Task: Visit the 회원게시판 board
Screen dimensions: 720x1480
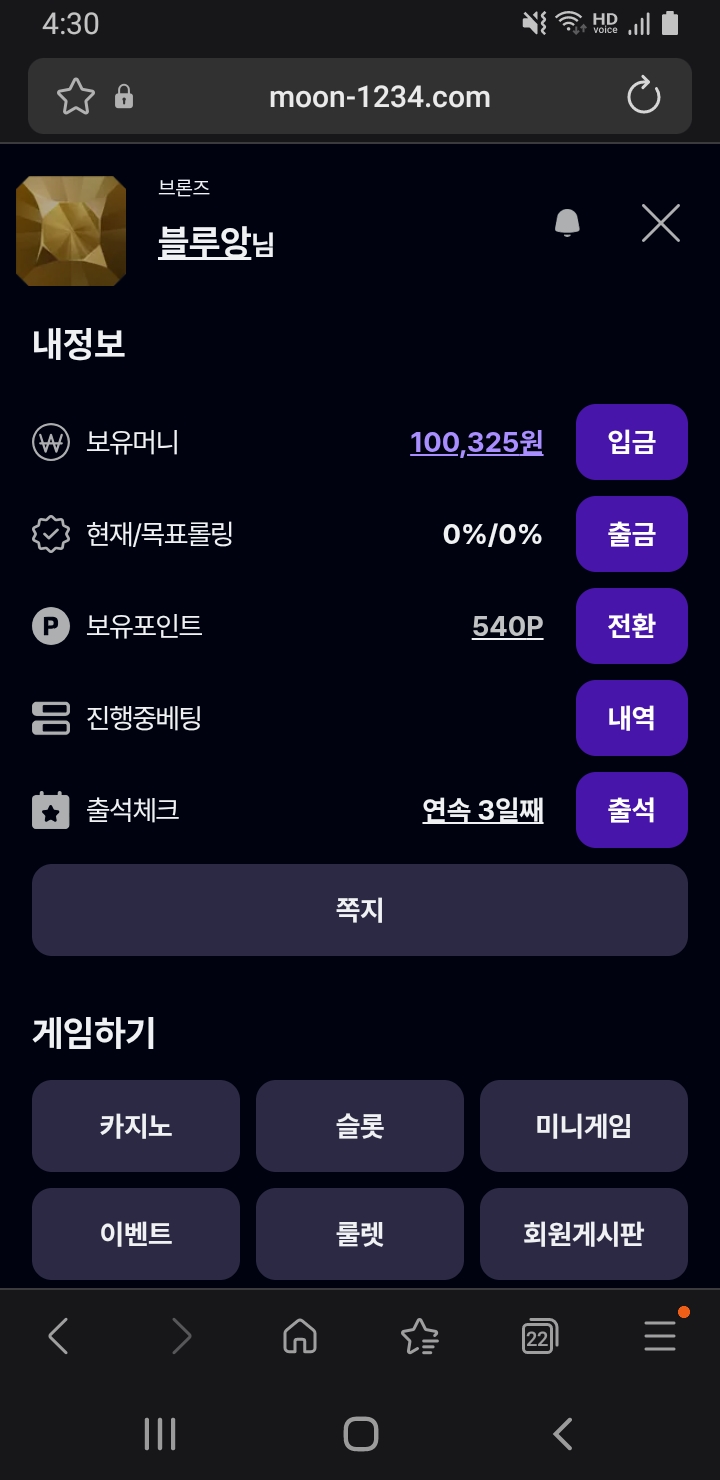Action: pos(584,1234)
